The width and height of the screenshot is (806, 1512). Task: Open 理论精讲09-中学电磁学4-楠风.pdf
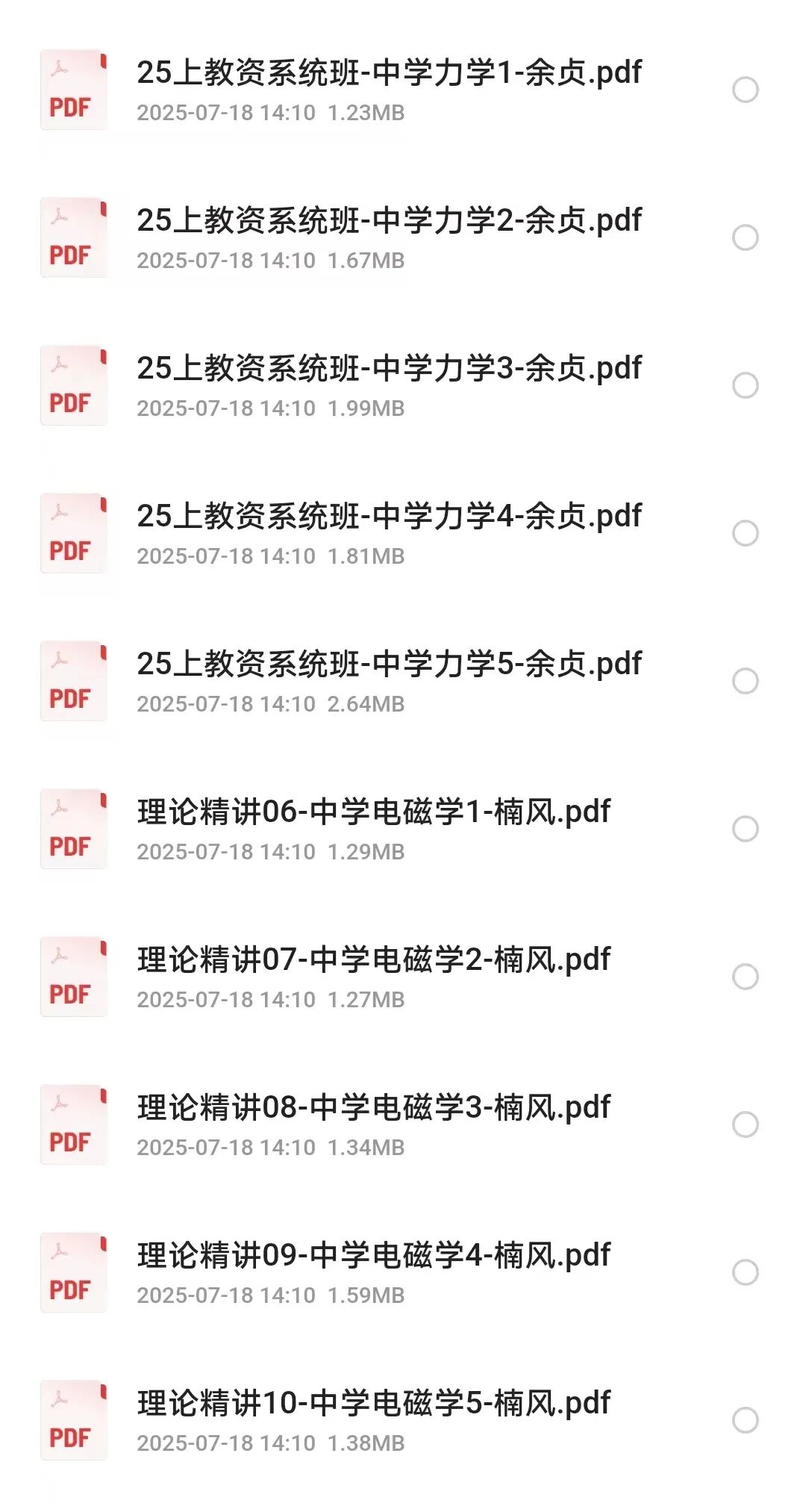click(373, 1256)
